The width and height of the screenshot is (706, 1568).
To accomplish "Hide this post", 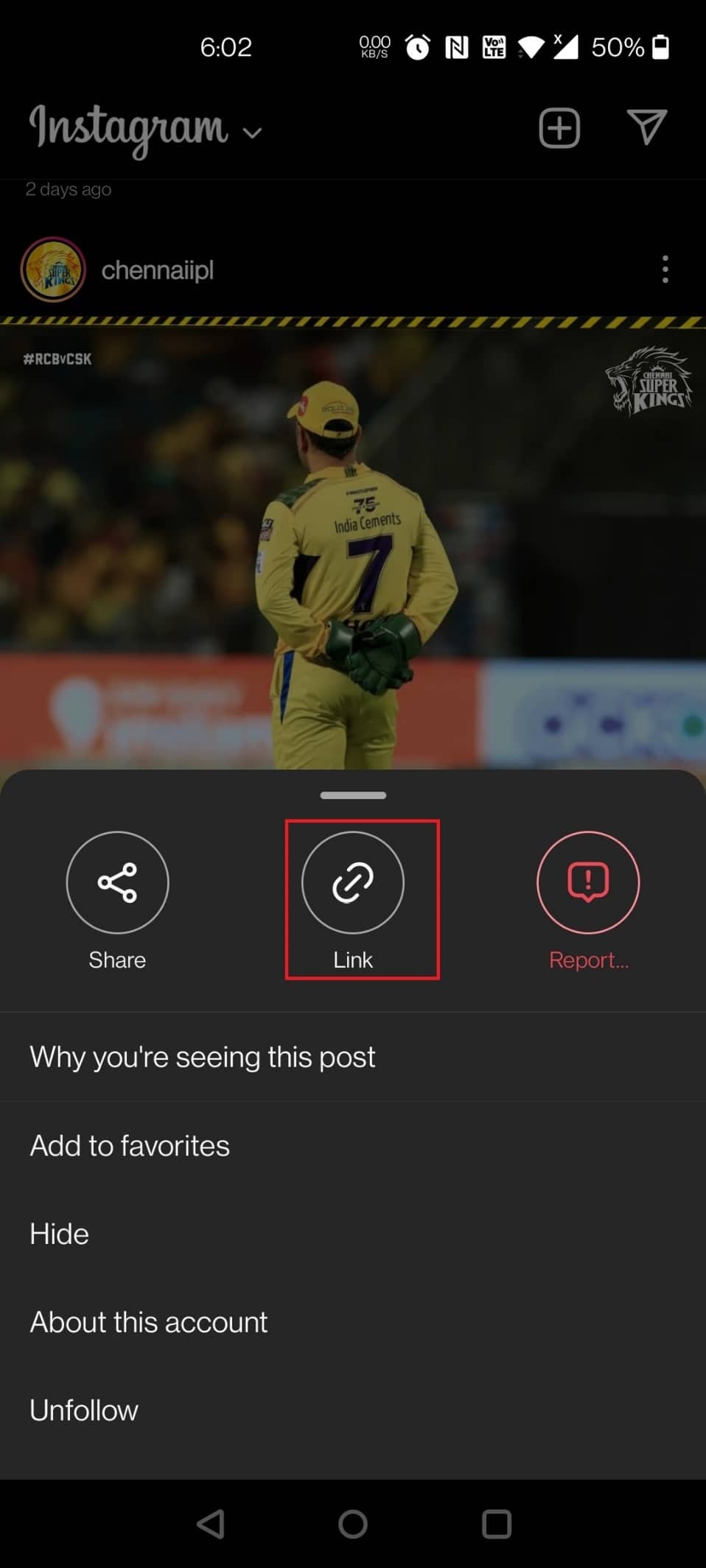I will pyautogui.click(x=60, y=1234).
